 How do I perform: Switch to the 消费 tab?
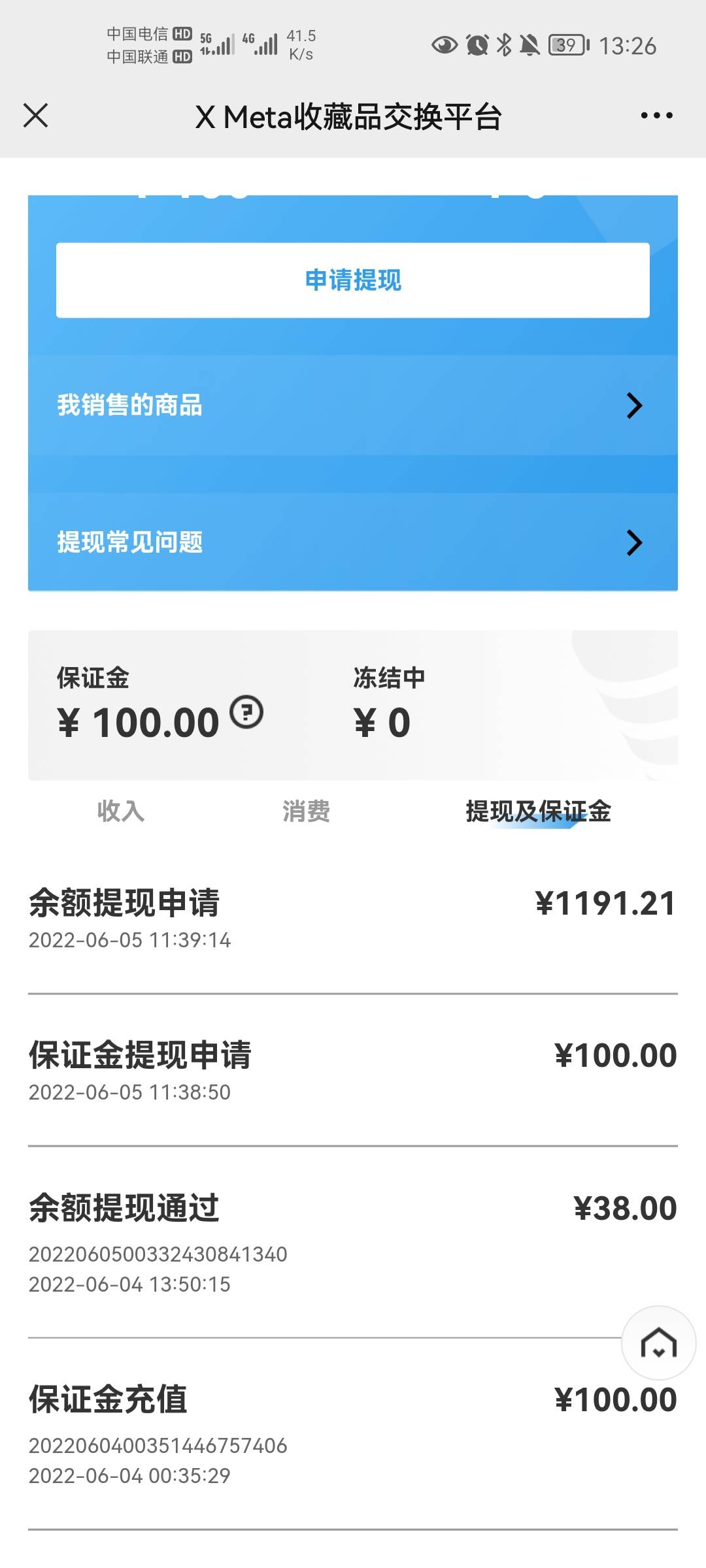[306, 811]
